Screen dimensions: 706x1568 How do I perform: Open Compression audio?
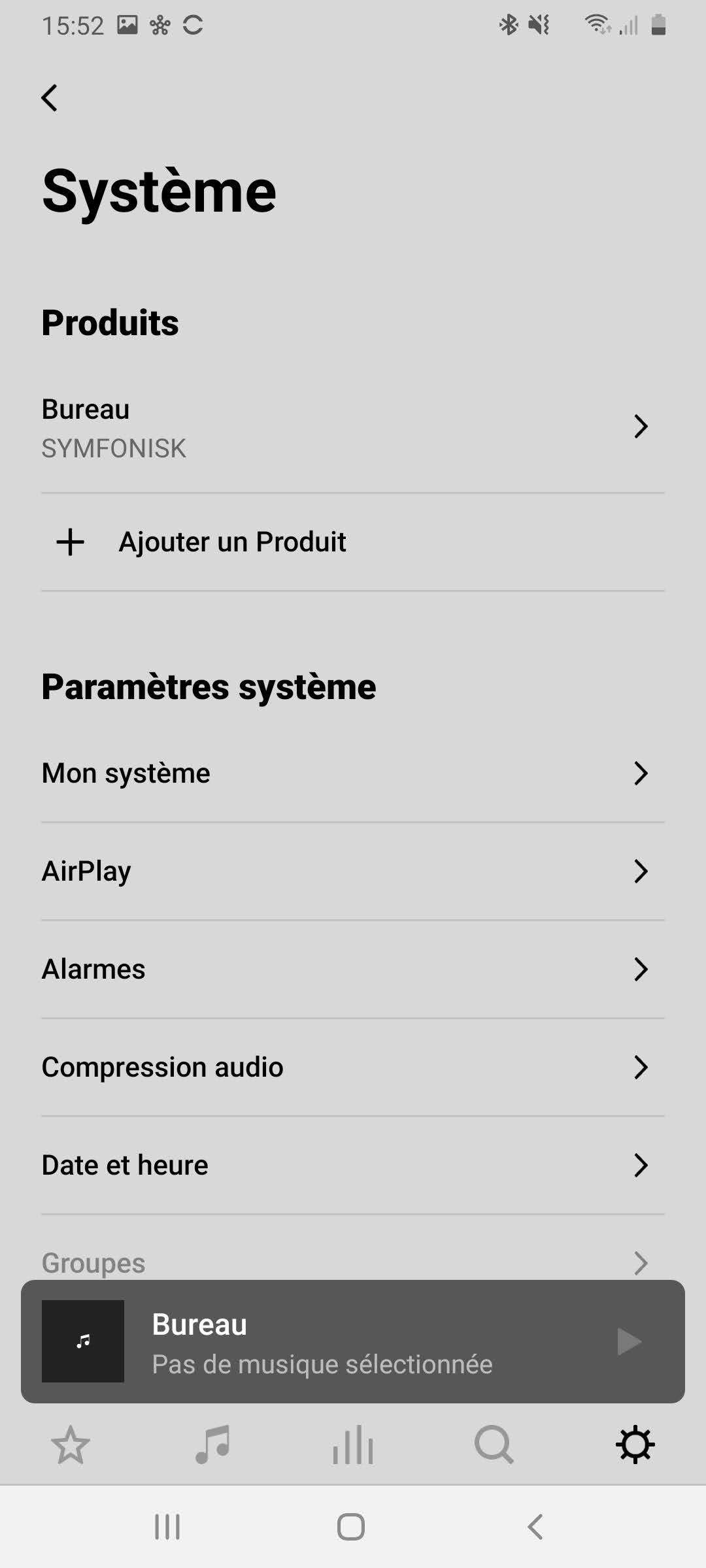pyautogui.click(x=353, y=1067)
